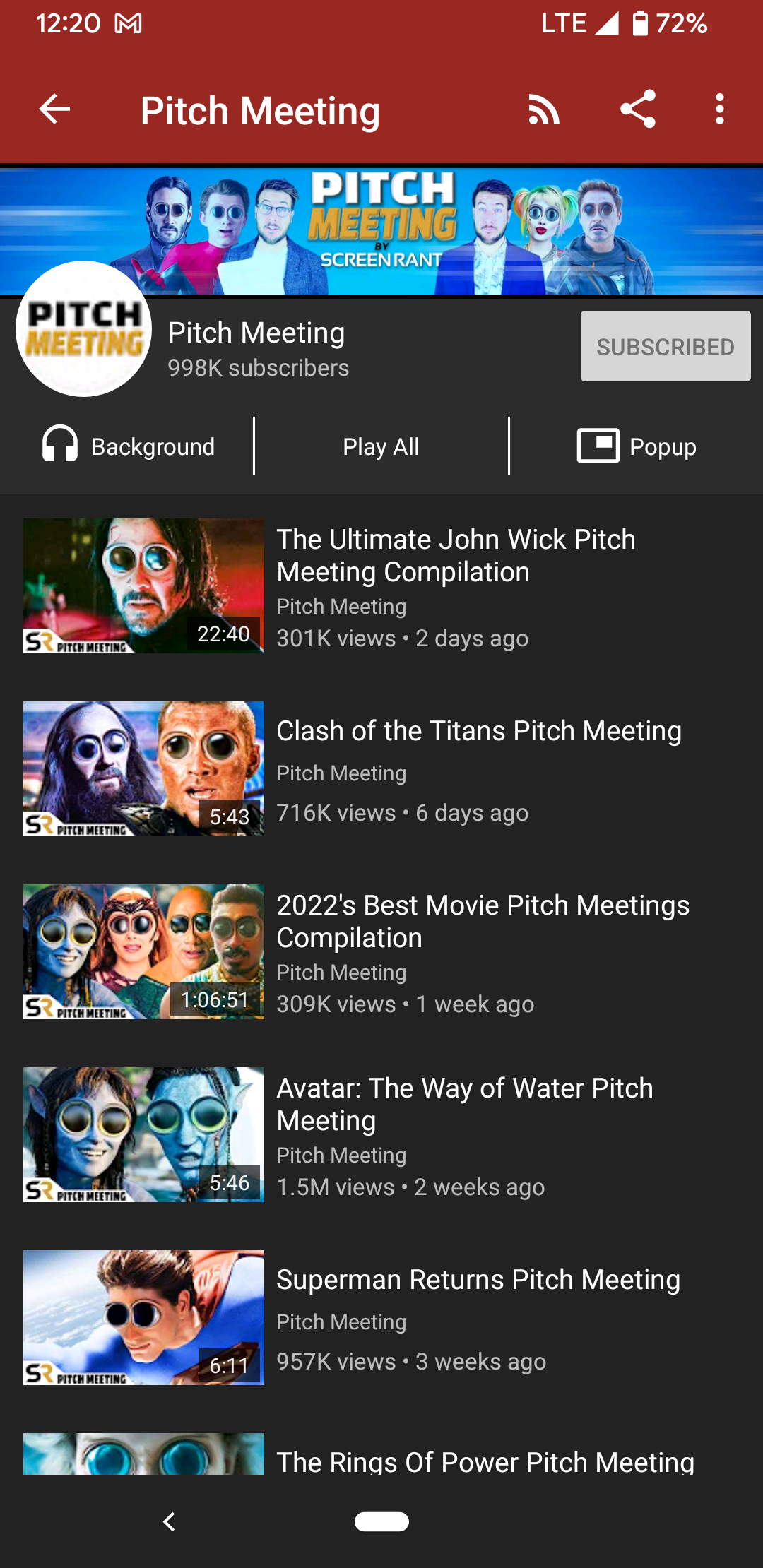Open the Clash of the Titans Pitch Meeting video

478,731
